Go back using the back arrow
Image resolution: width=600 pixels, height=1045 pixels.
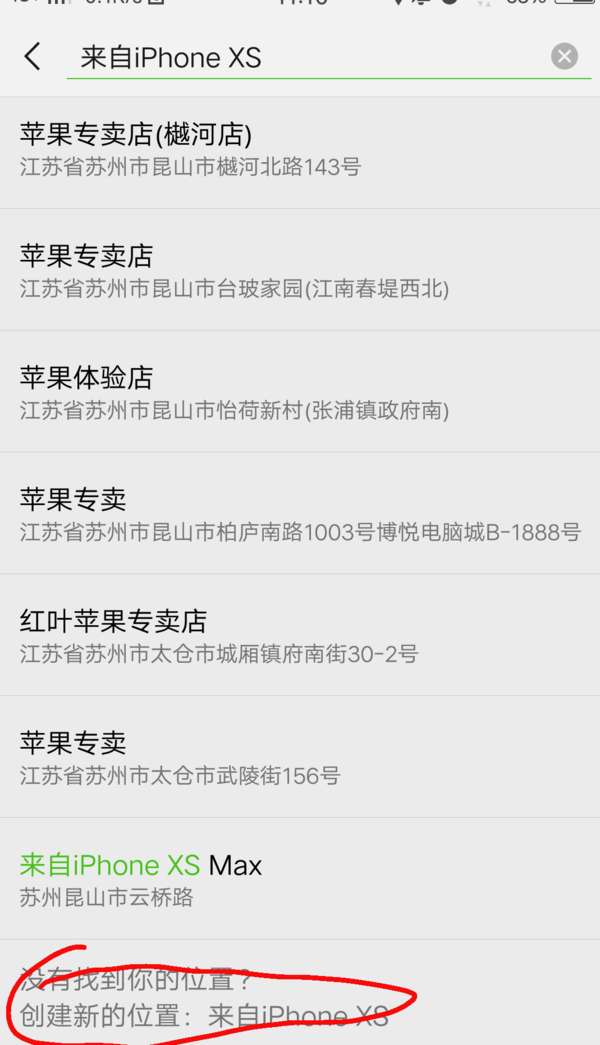click(x=33, y=57)
